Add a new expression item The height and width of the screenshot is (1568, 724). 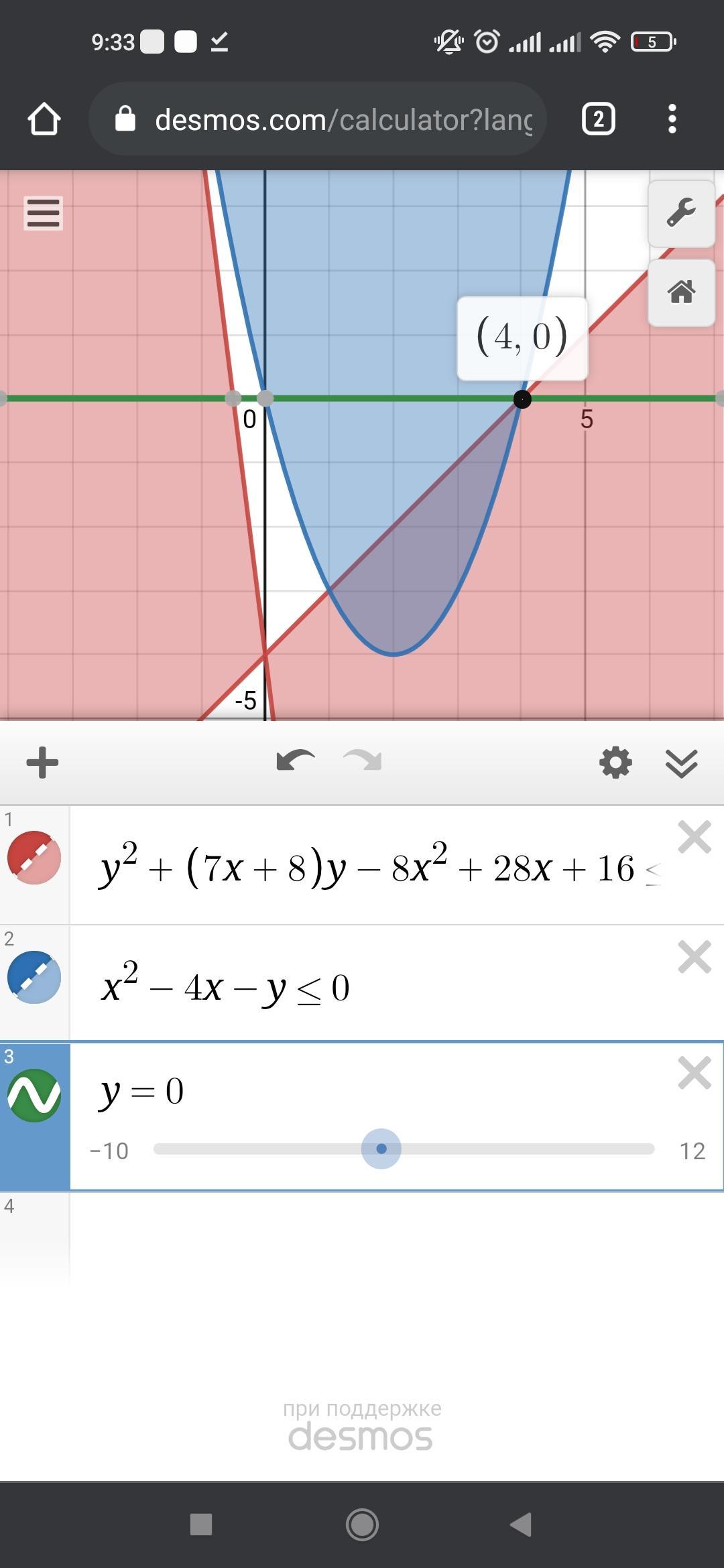[42, 763]
